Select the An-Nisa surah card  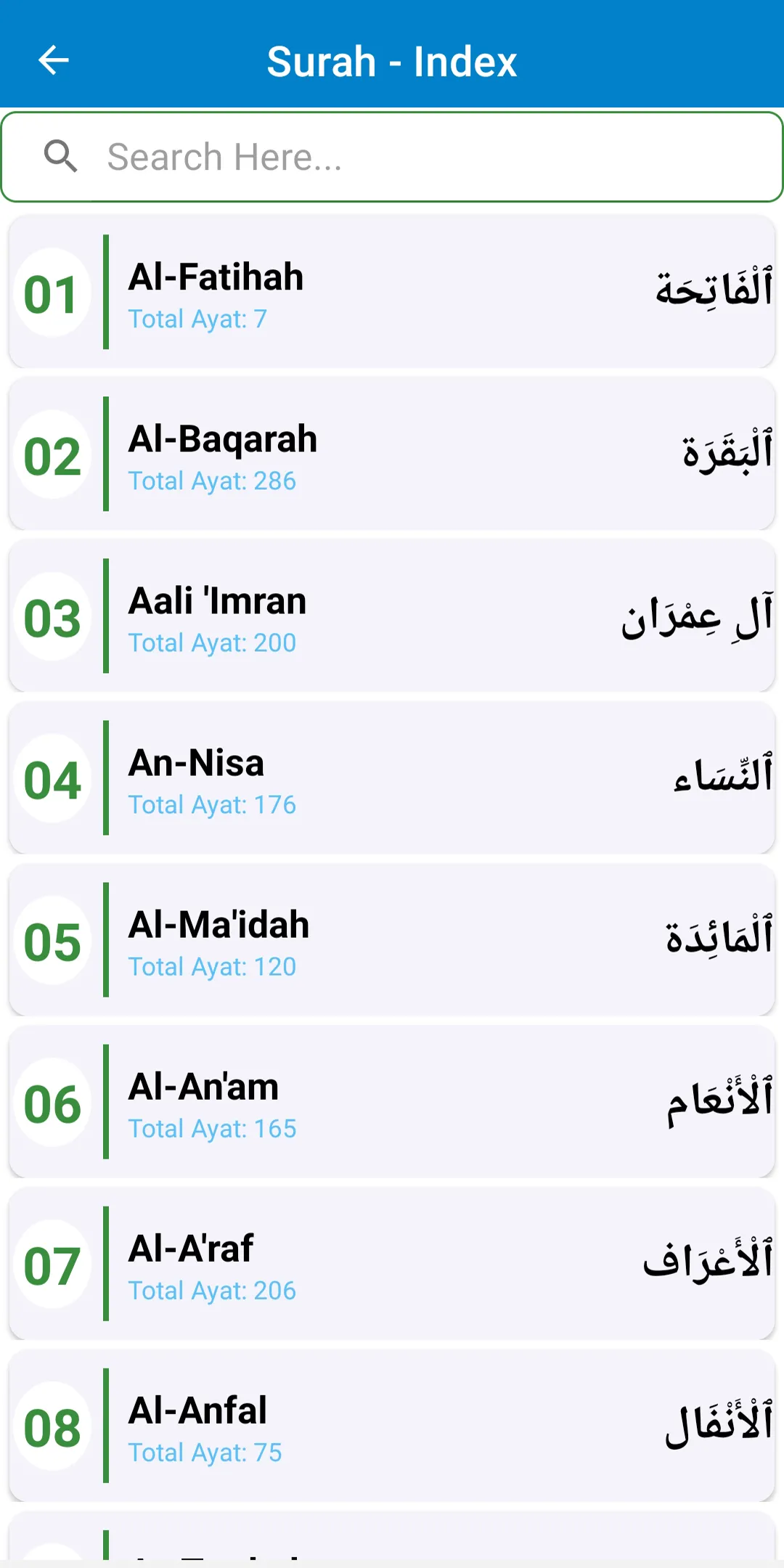coord(392,780)
